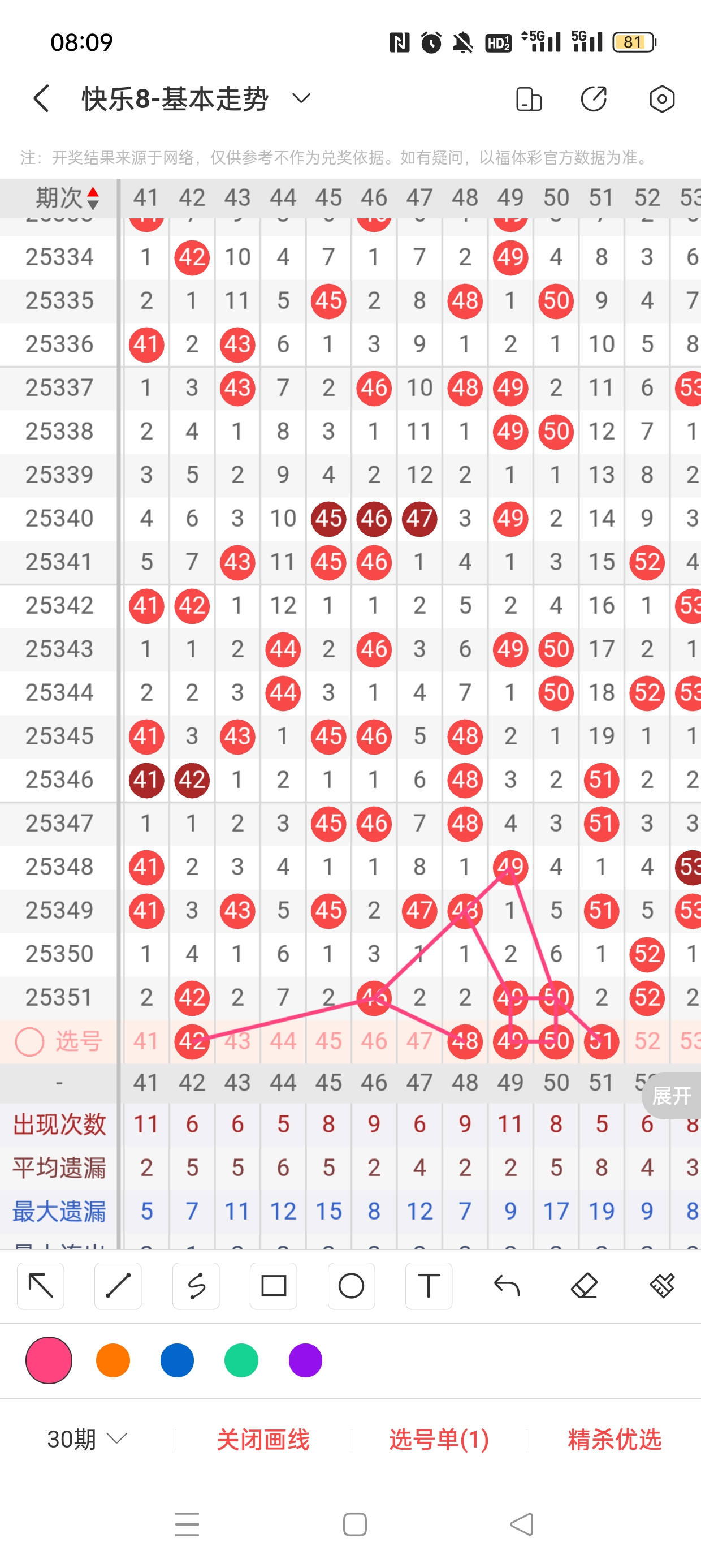Share the trend chart
Image resolution: width=701 pixels, height=1568 pixels.
pyautogui.click(x=594, y=99)
